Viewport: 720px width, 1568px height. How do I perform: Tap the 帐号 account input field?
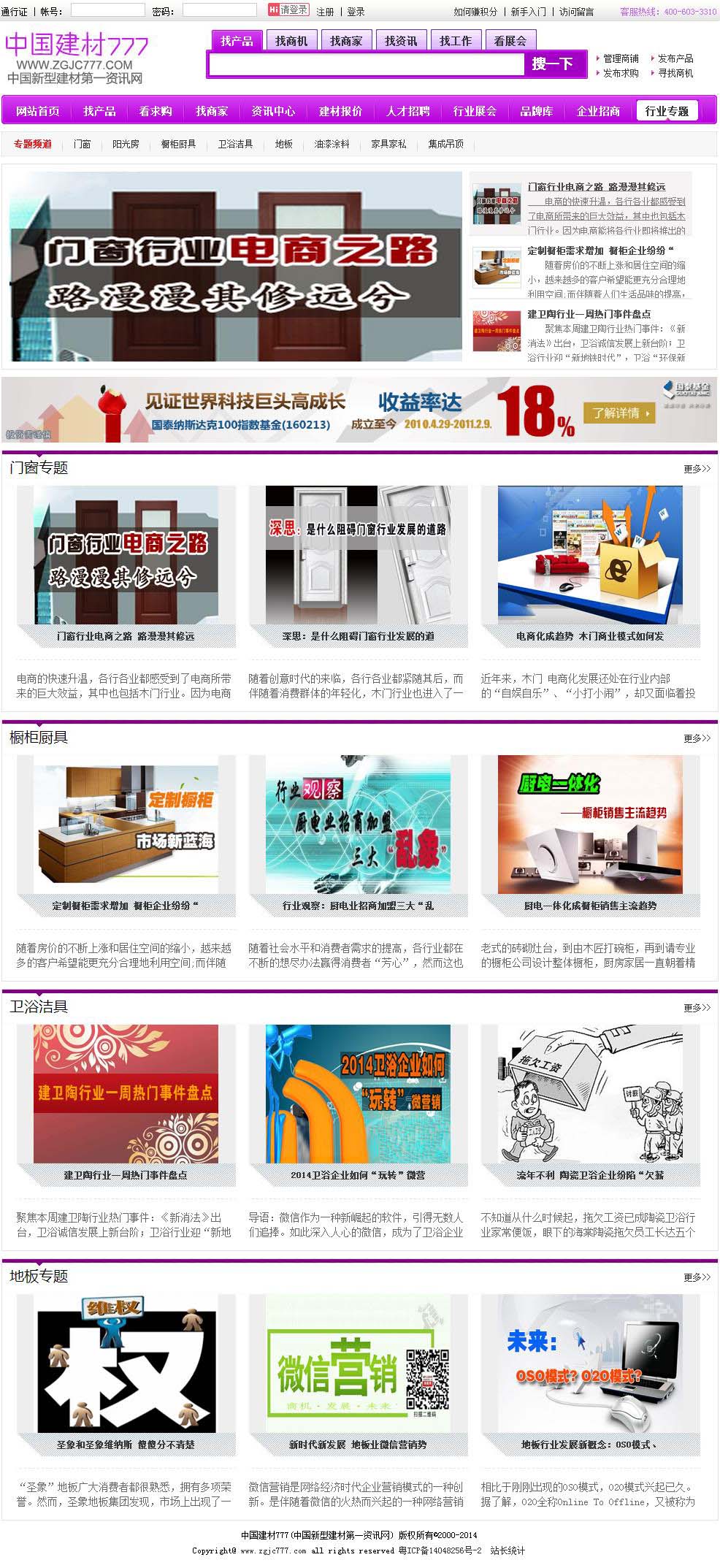(x=107, y=10)
